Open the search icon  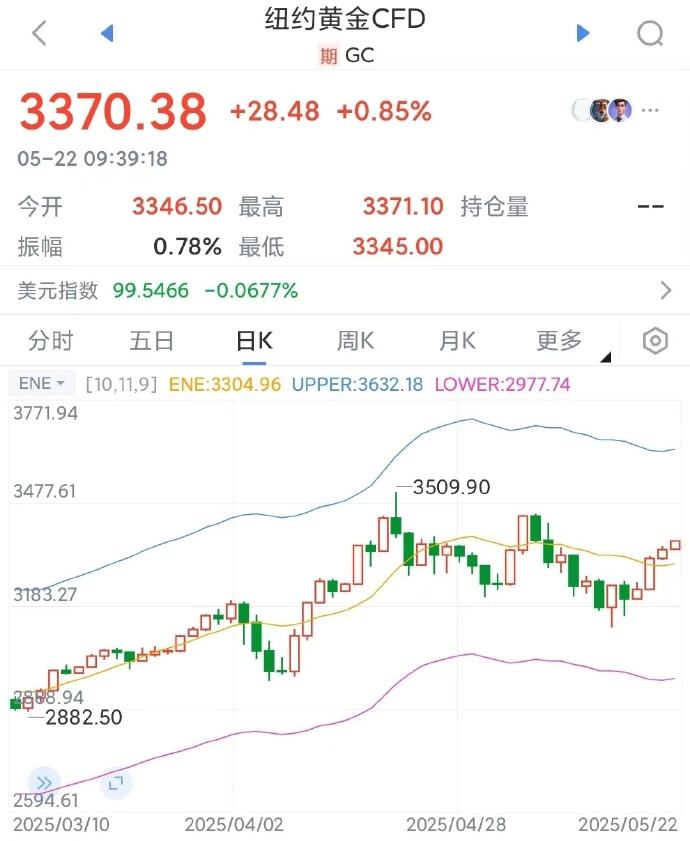650,33
